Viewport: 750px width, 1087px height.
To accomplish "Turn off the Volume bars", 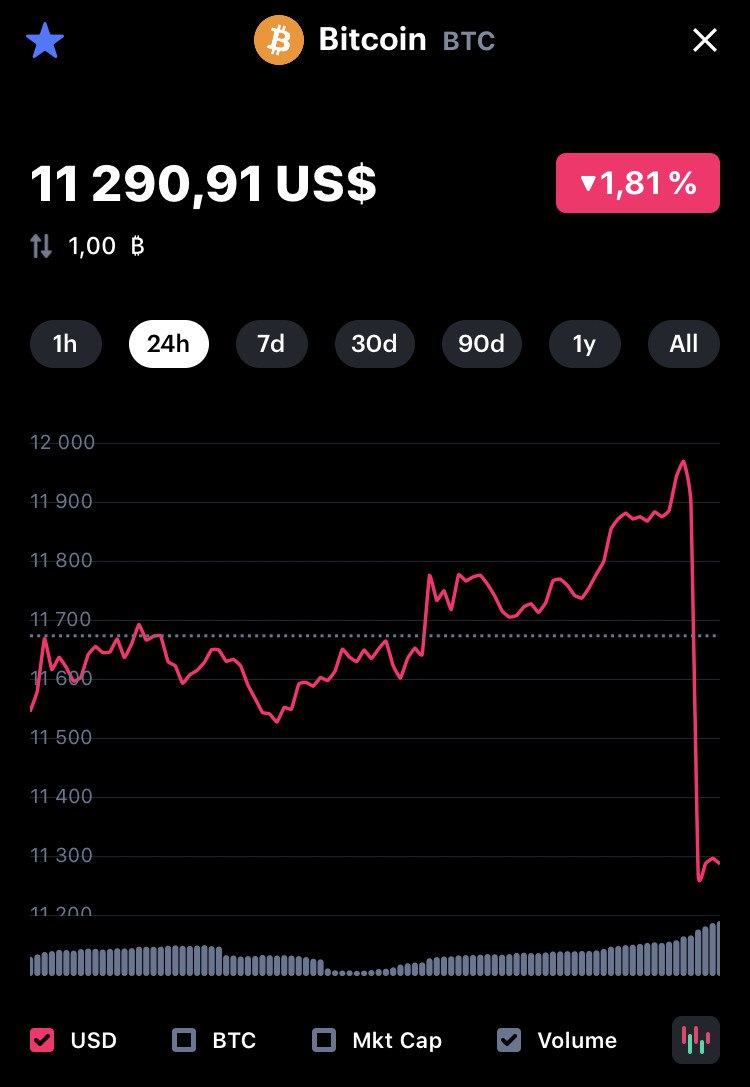I will (x=509, y=1040).
